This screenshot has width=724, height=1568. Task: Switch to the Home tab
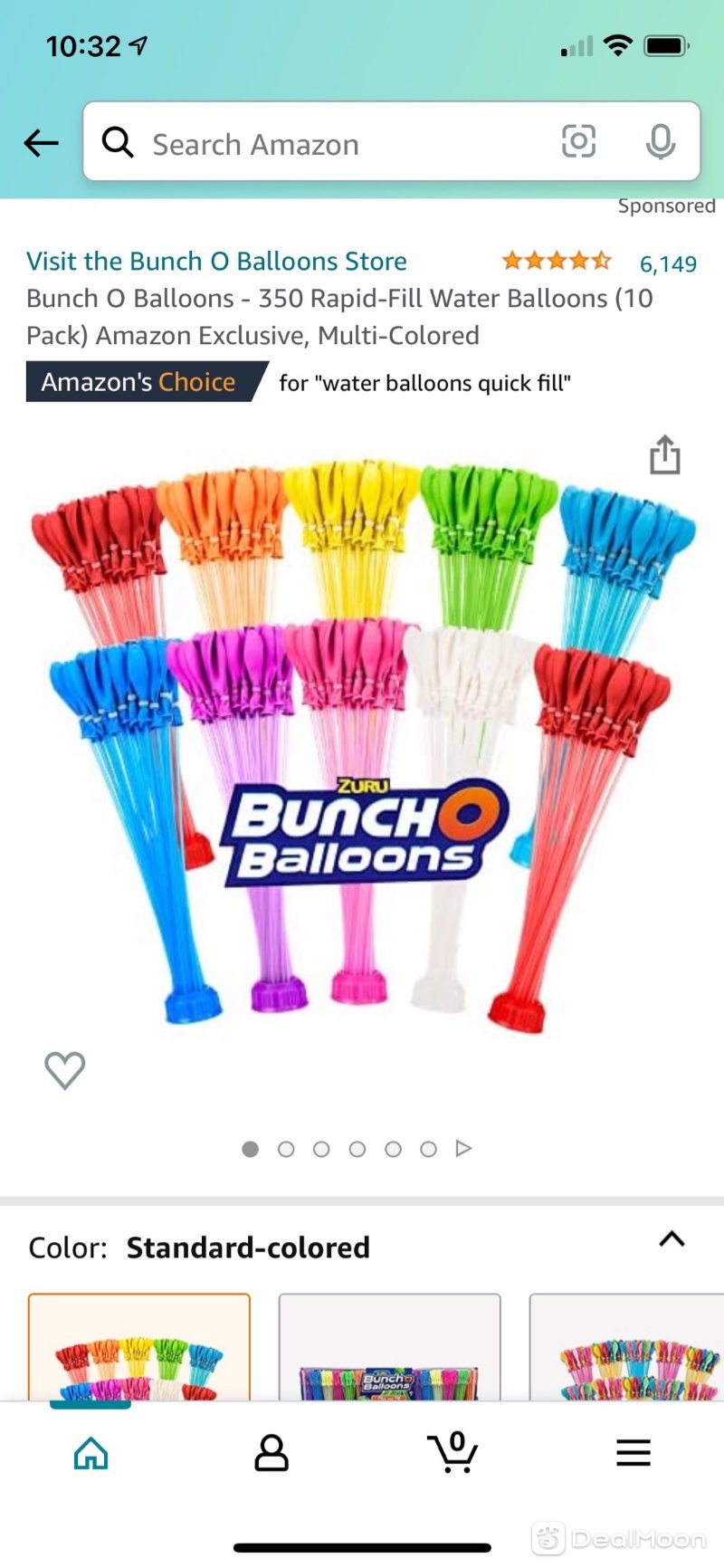[x=90, y=1453]
